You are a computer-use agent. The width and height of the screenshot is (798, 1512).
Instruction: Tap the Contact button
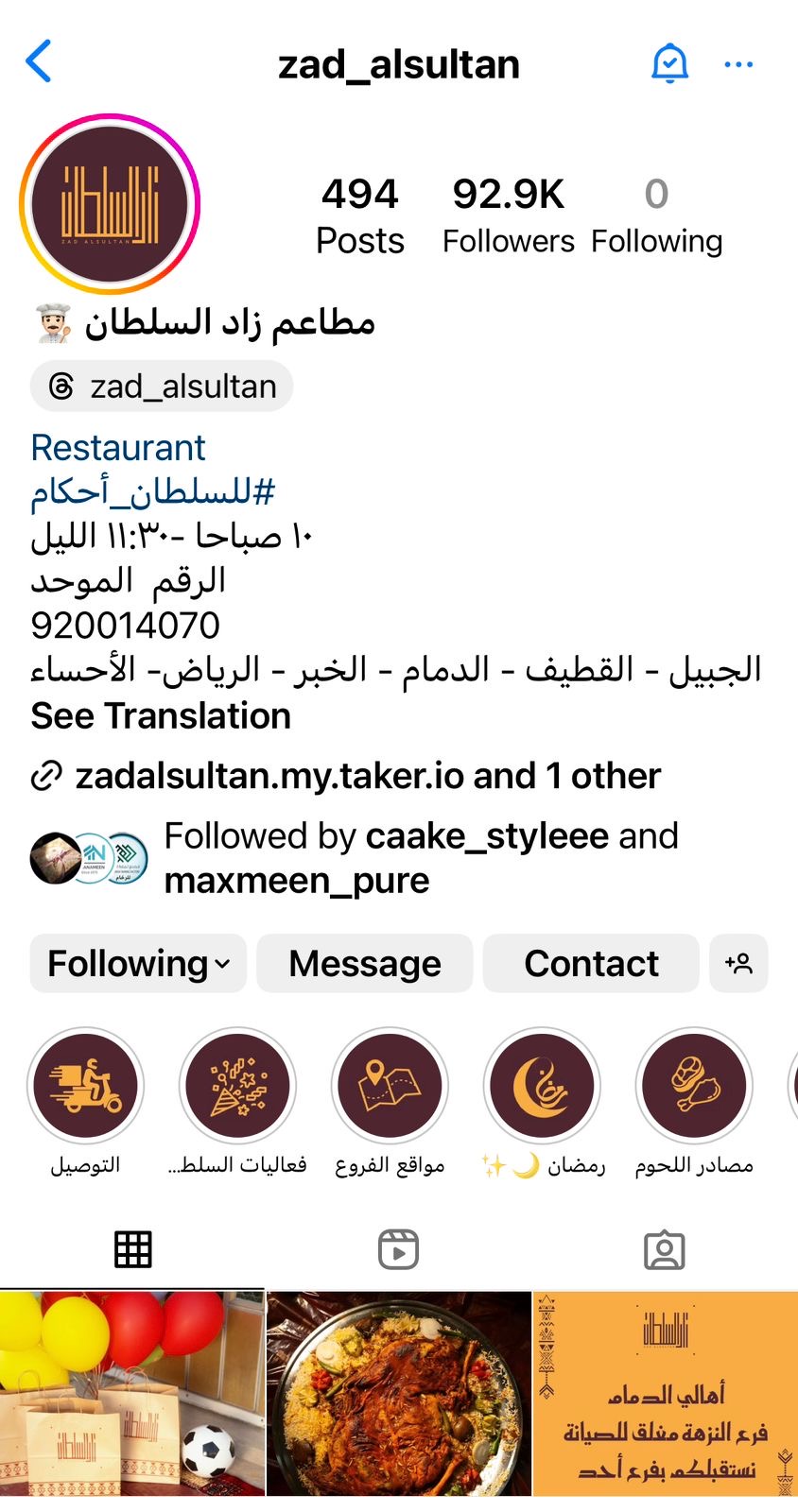pyautogui.click(x=591, y=964)
